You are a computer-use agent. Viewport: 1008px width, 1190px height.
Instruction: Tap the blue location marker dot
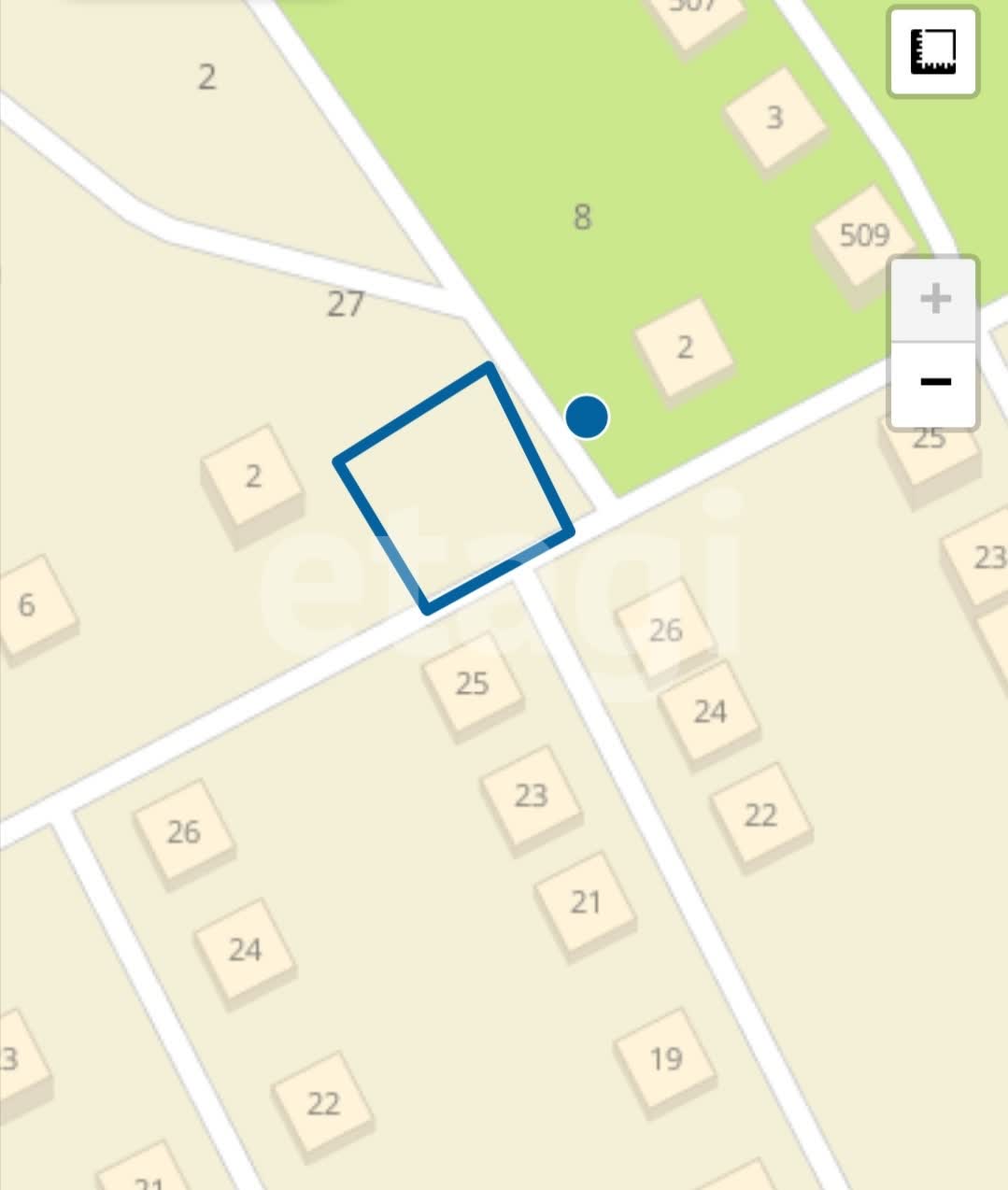point(587,417)
